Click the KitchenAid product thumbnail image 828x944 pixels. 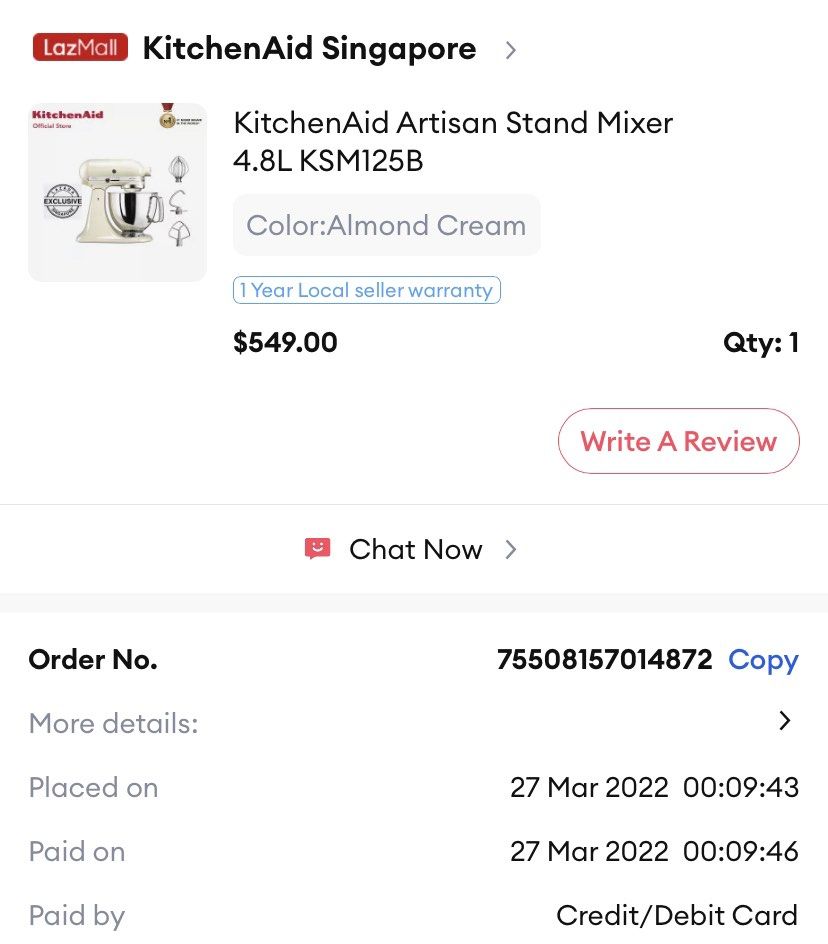[x=117, y=192]
